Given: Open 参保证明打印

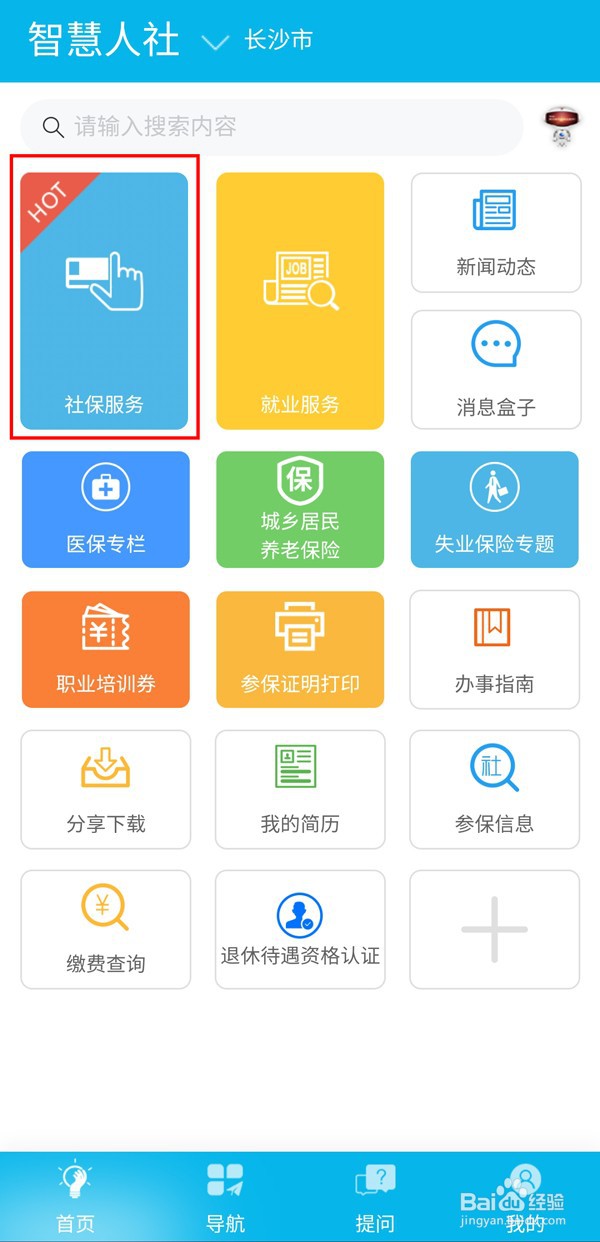Looking at the screenshot, I should click(300, 649).
